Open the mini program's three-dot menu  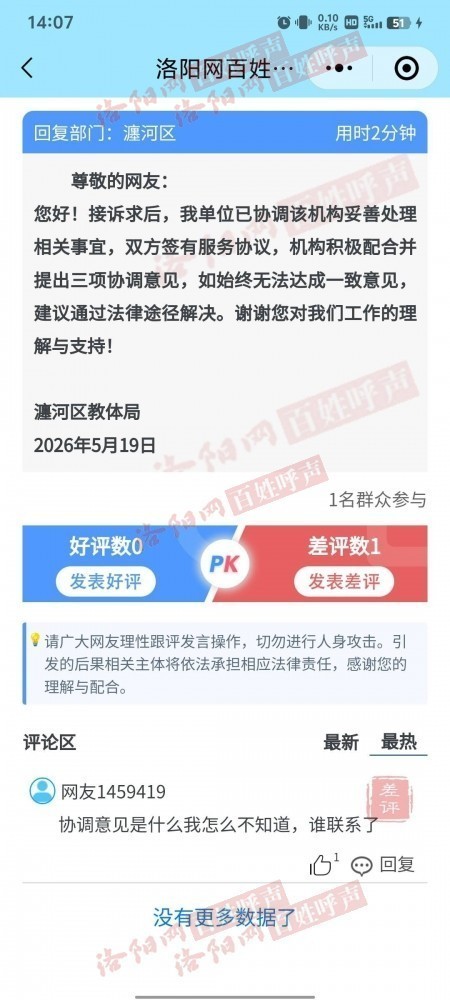coord(339,68)
